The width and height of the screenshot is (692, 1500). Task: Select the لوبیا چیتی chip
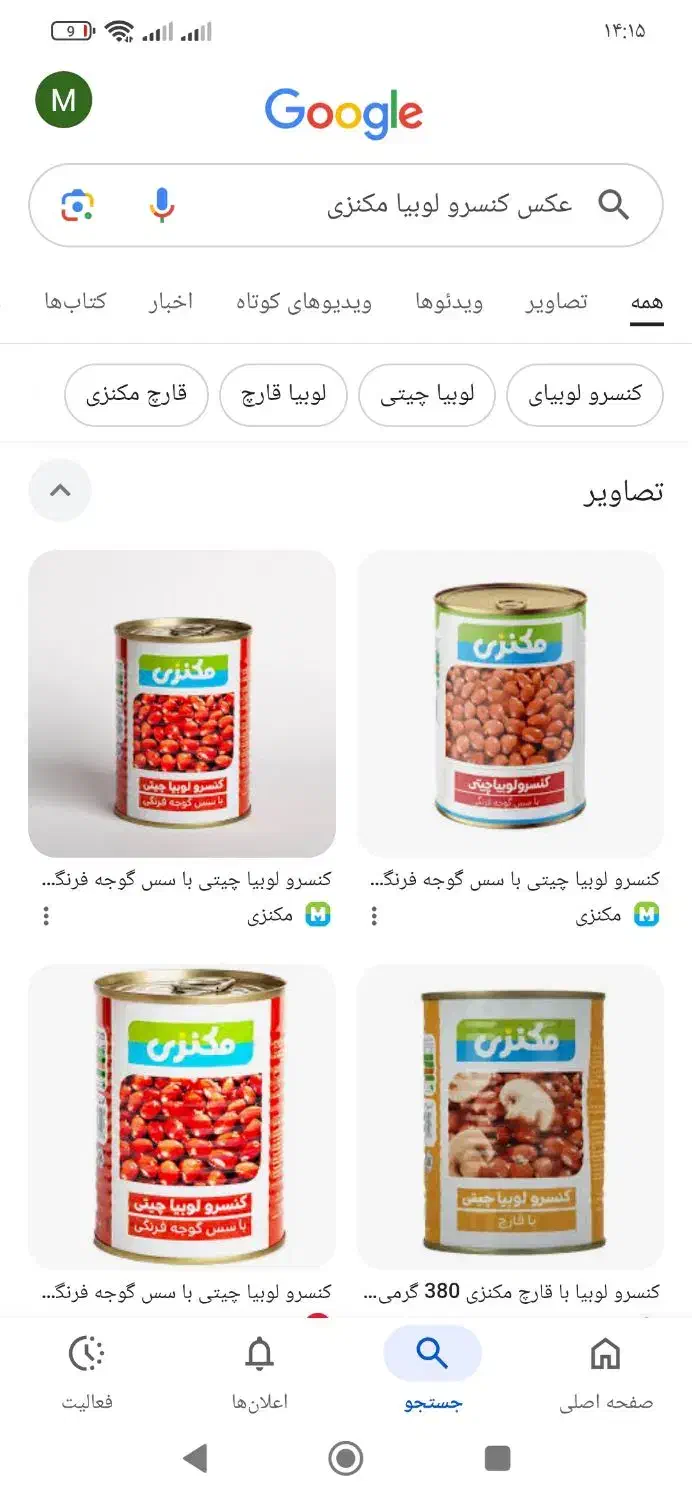[427, 395]
